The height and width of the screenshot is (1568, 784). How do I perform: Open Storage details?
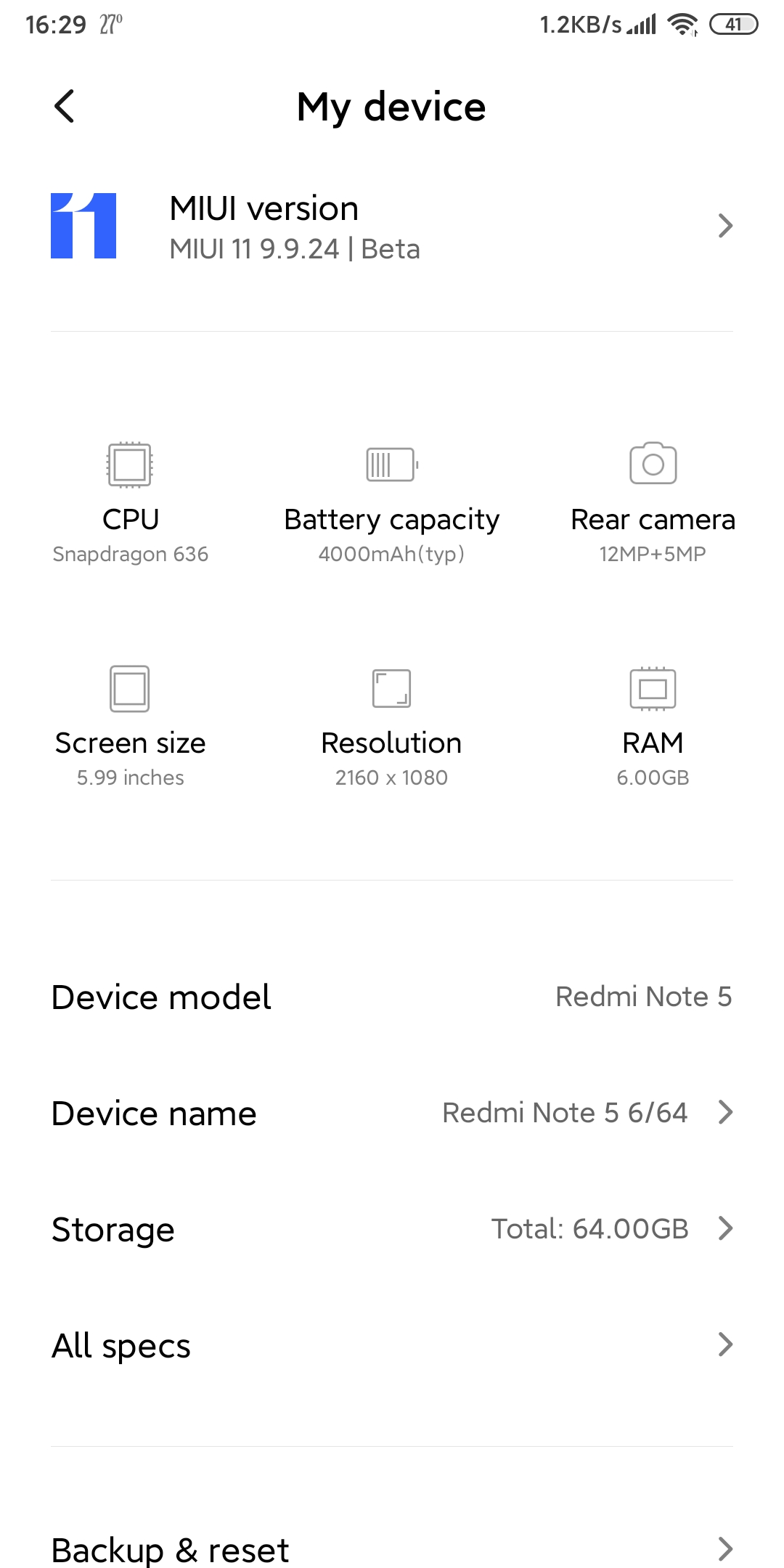[392, 1229]
